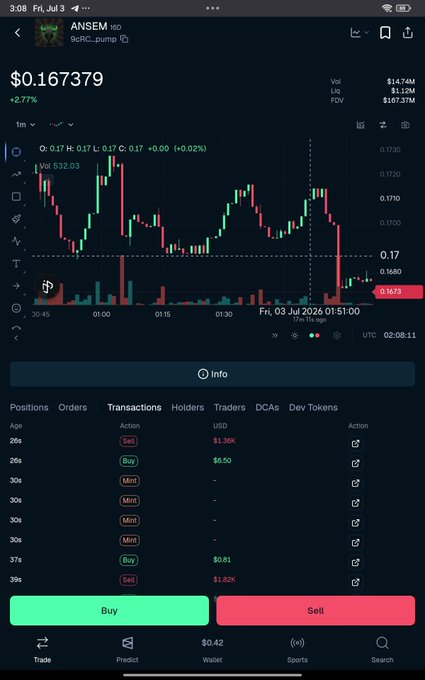425x680 pixels.
Task: Open external link for $1.36K sell
Action: pos(356,444)
